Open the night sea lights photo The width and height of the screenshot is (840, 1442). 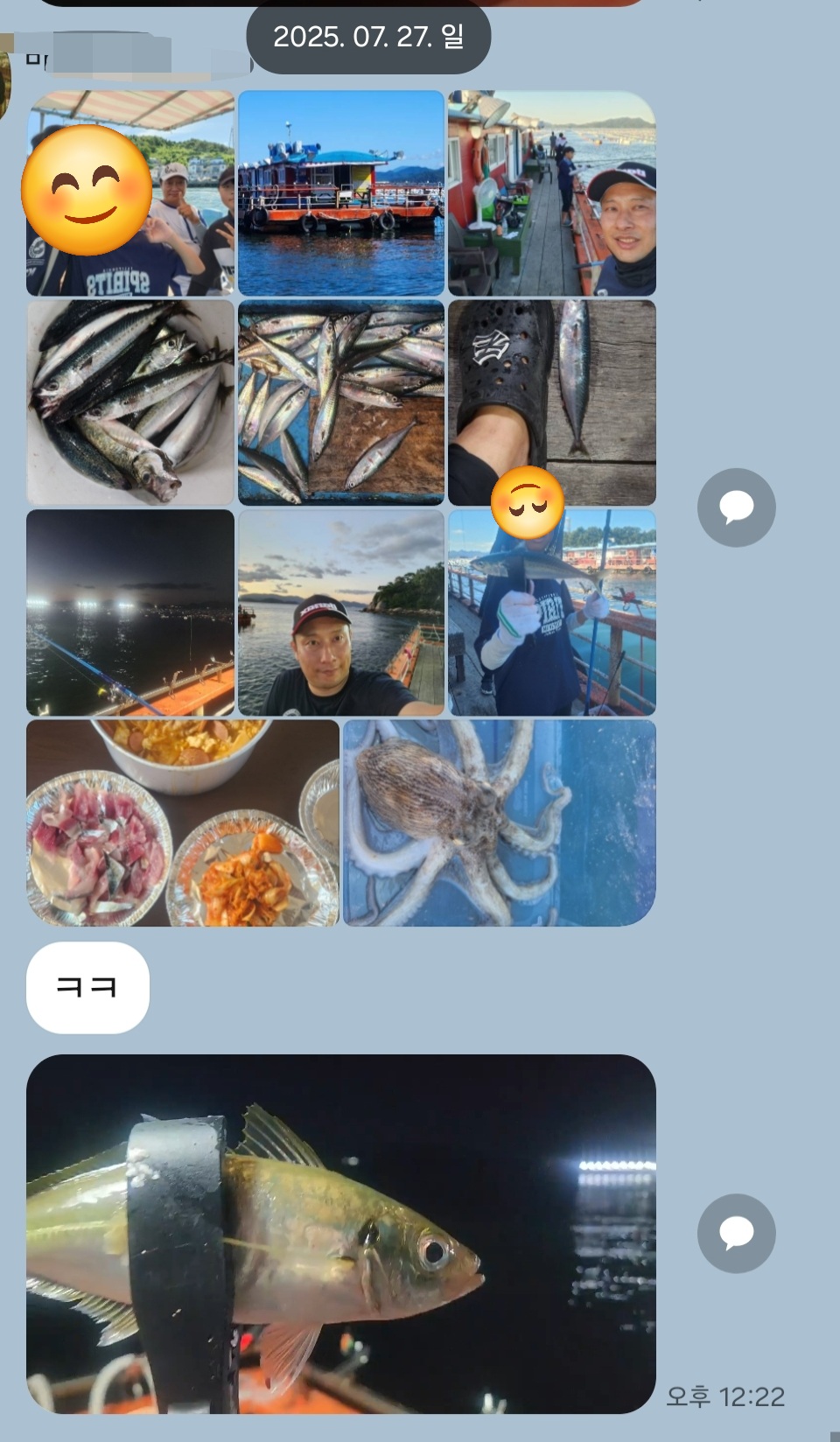(131, 612)
